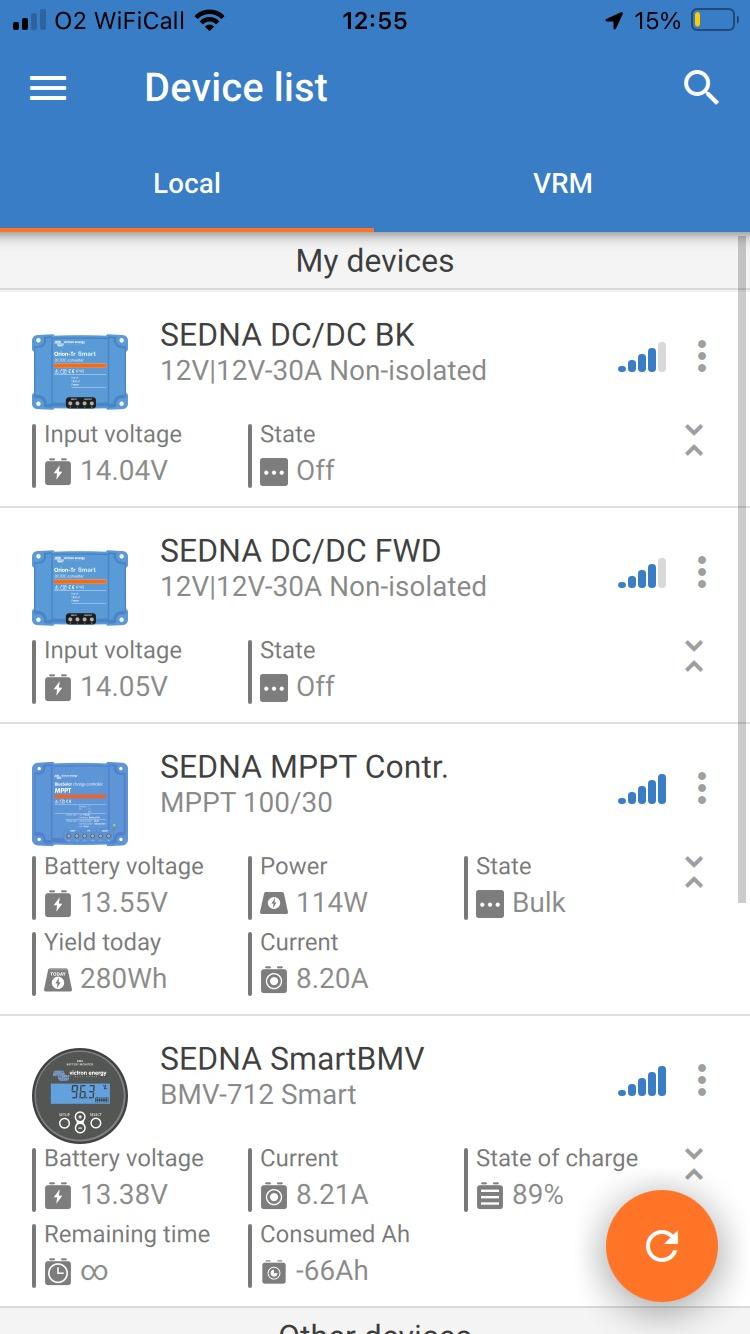Collapse the SEDNA MPPT Contr. details

(694, 872)
